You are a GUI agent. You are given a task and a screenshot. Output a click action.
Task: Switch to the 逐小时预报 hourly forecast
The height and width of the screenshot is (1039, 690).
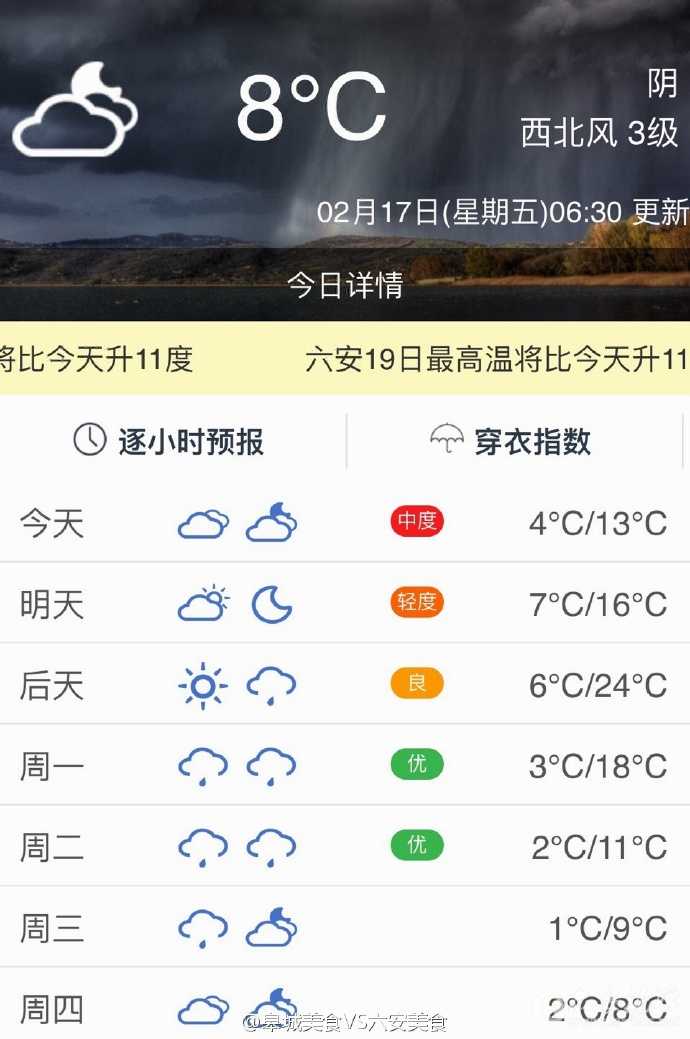(x=170, y=441)
